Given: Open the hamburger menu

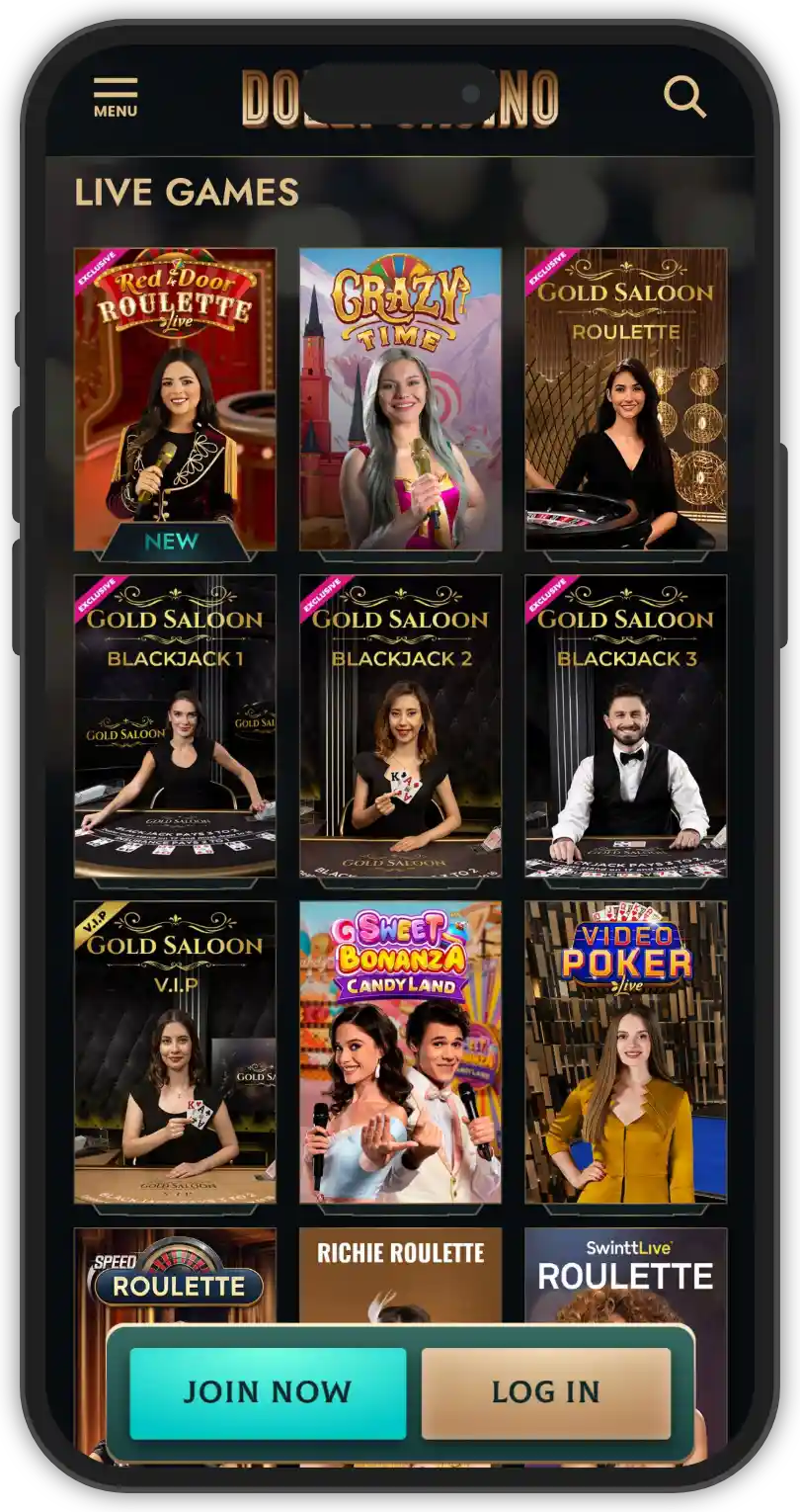Looking at the screenshot, I should (116, 97).
